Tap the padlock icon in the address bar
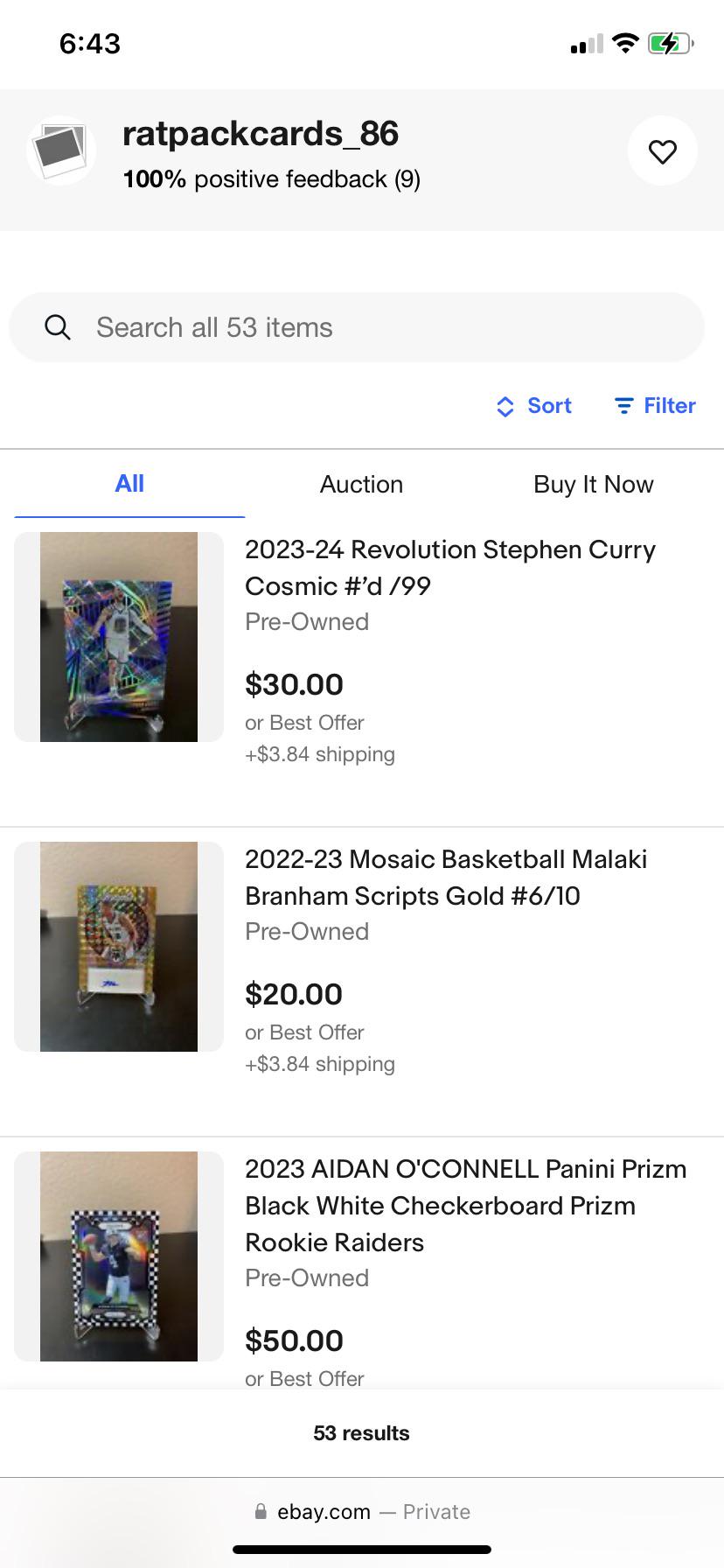Image resolution: width=724 pixels, height=1568 pixels. pyautogui.click(x=259, y=1511)
